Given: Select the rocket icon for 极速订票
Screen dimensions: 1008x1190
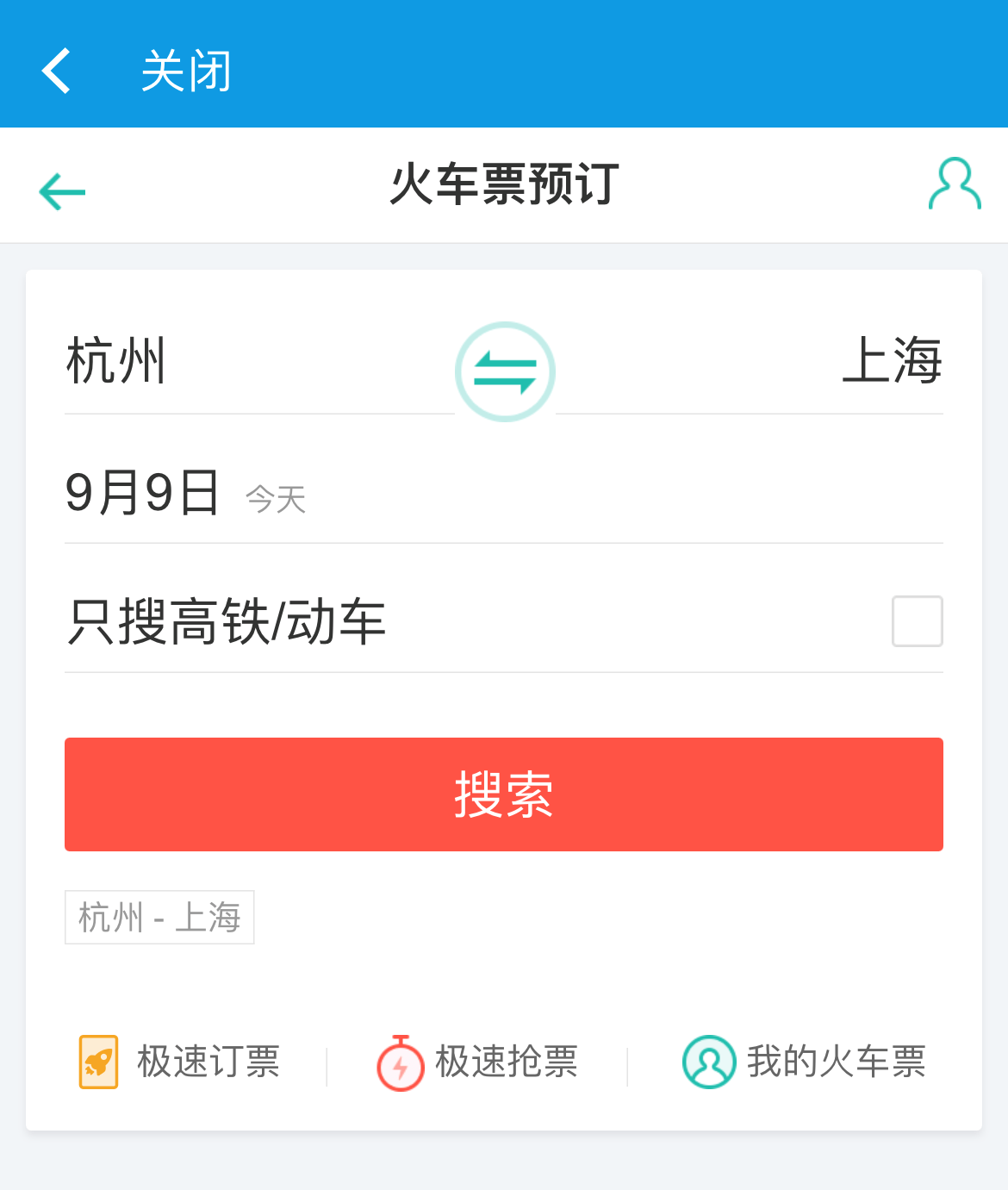Looking at the screenshot, I should (97, 1062).
